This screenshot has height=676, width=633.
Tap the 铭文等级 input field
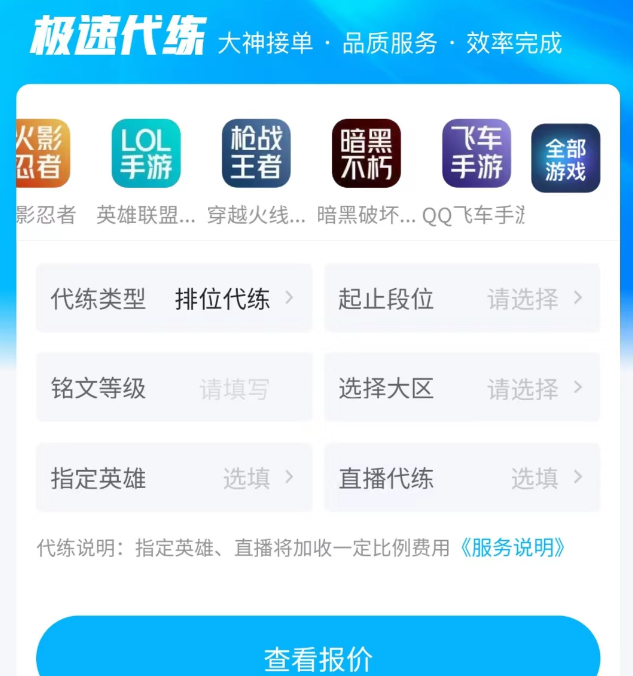click(x=174, y=388)
